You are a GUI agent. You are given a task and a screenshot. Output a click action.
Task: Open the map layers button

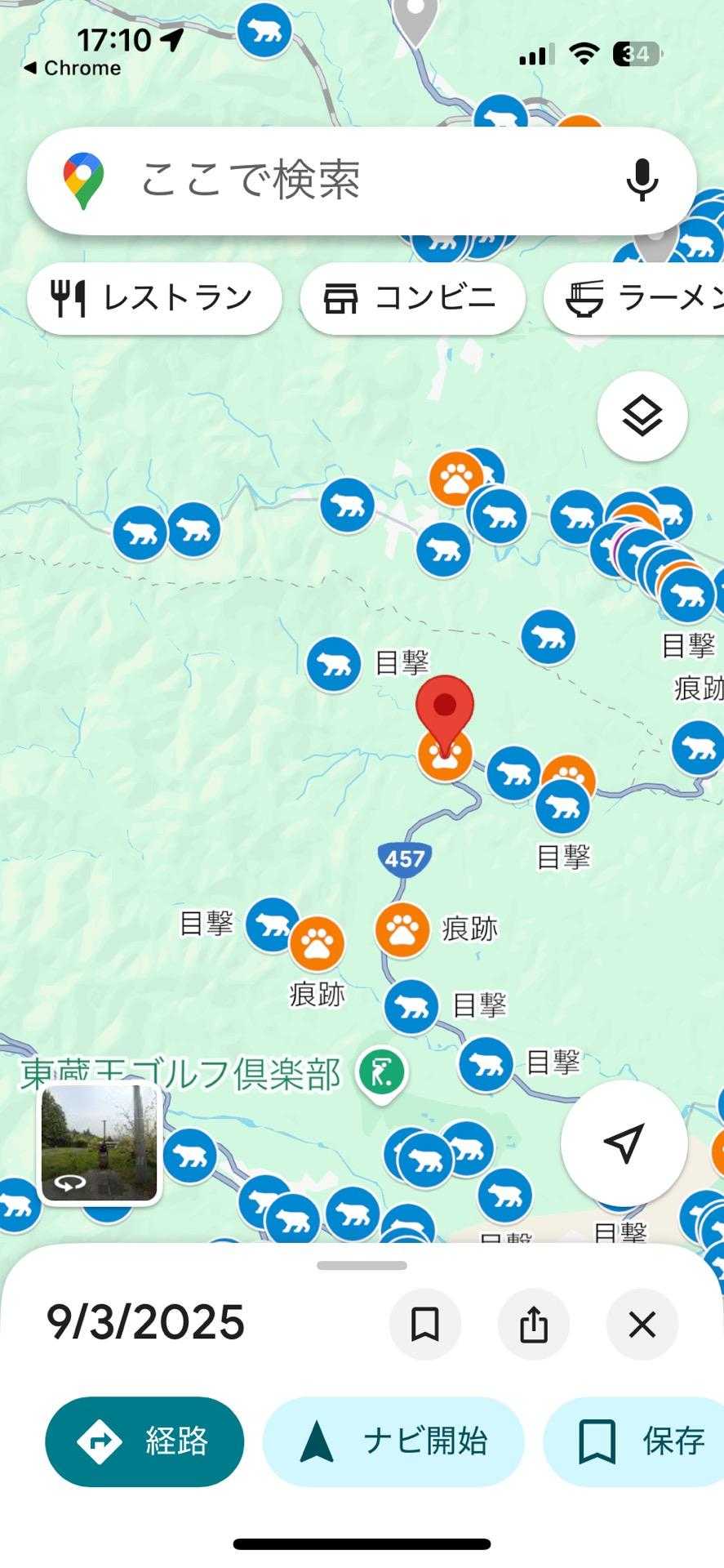642,416
